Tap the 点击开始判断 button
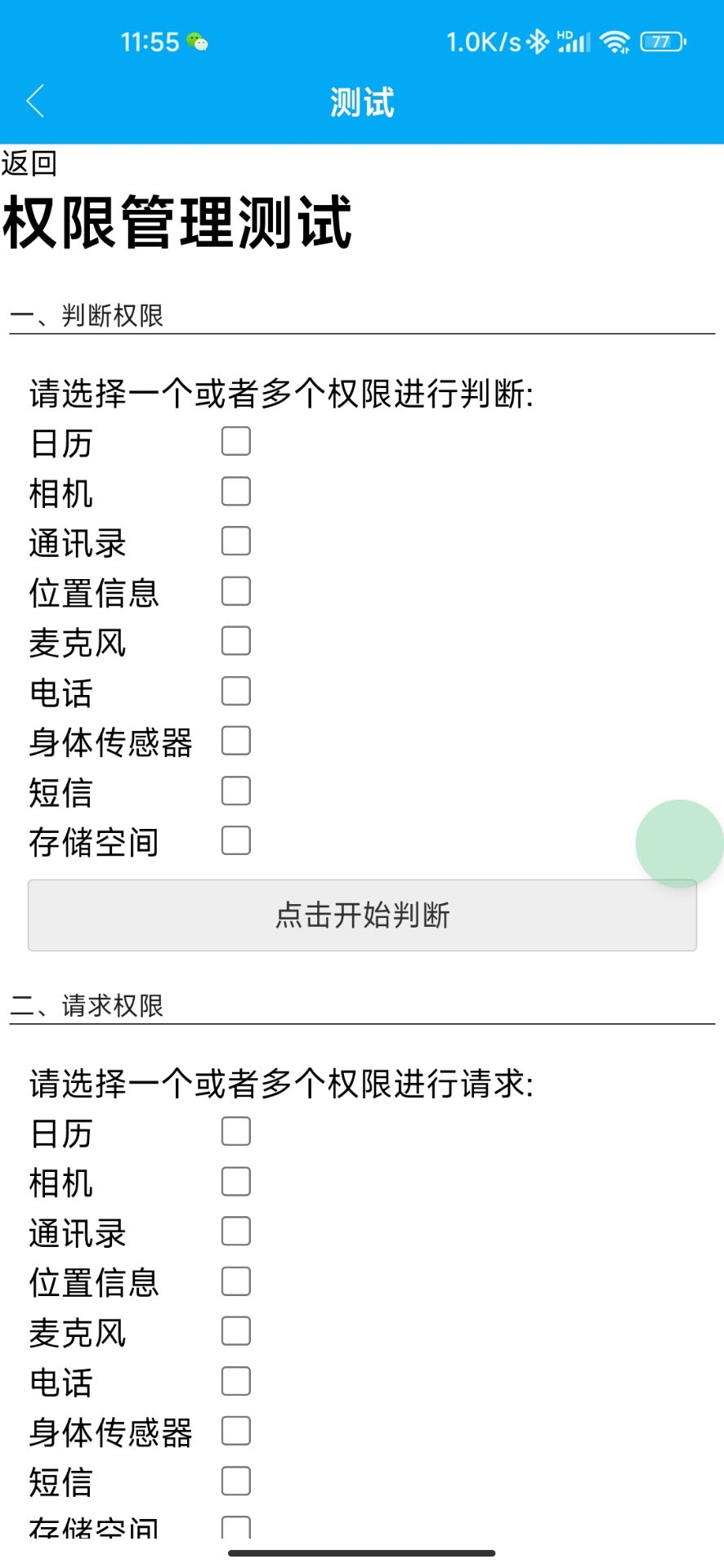This screenshot has width=724, height=1568. point(362,915)
